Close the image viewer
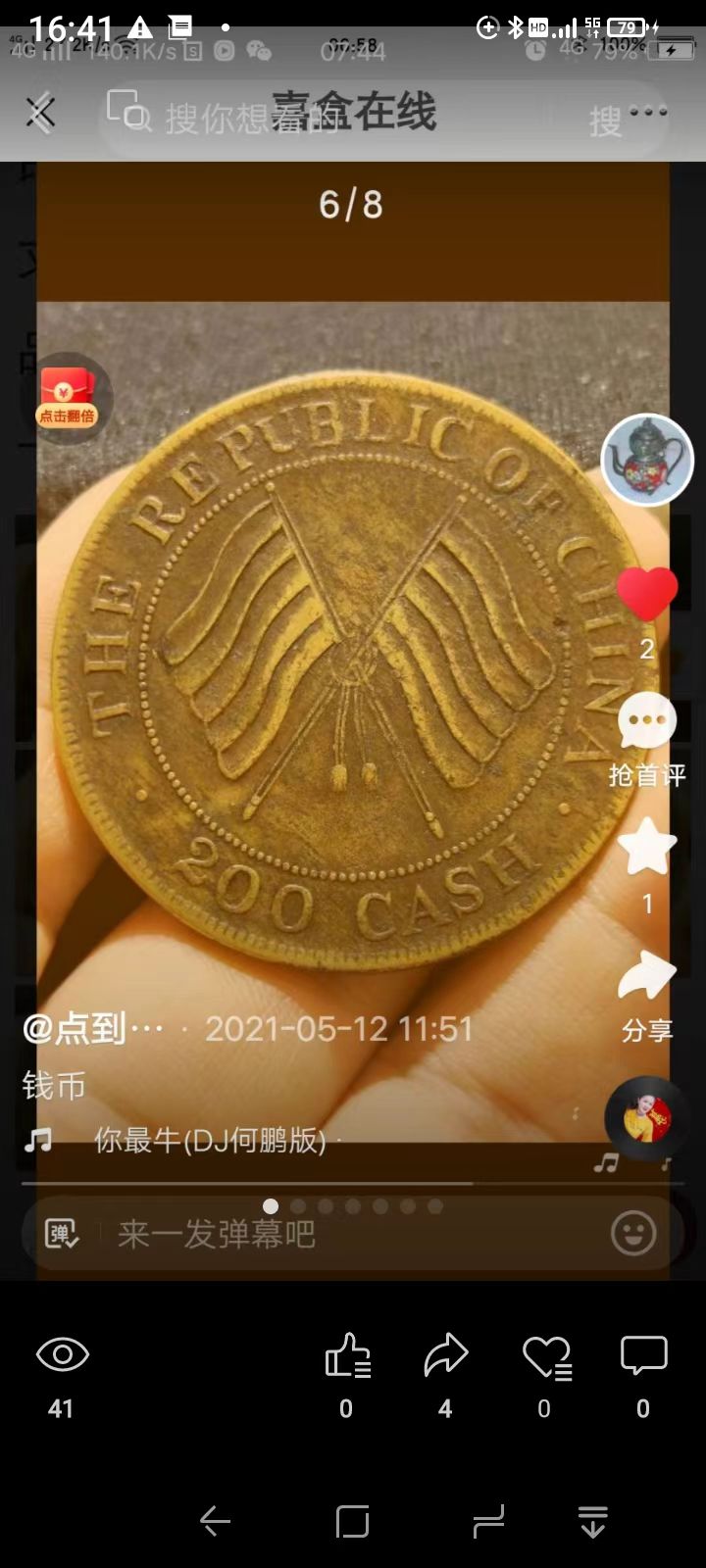 (40, 114)
